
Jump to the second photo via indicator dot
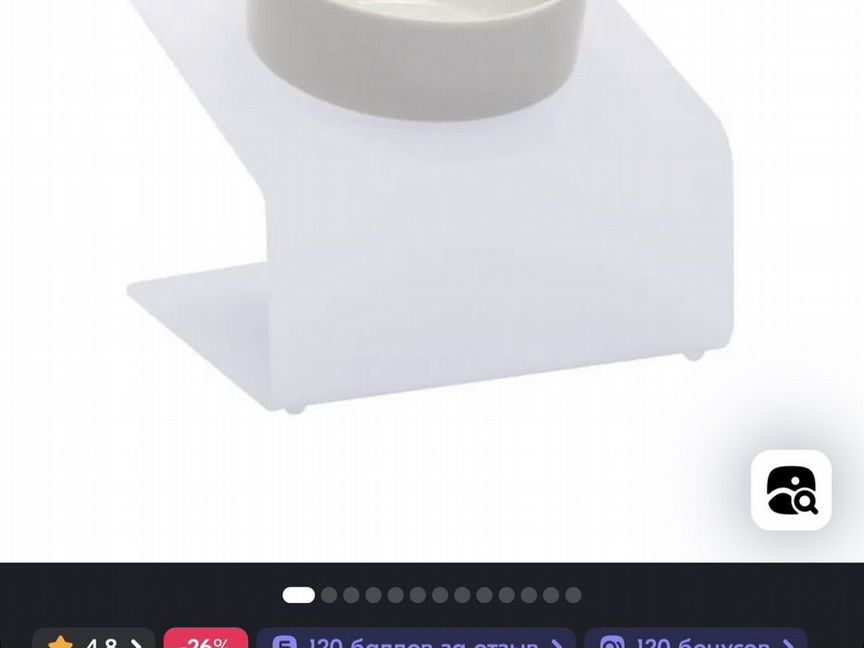(329, 595)
